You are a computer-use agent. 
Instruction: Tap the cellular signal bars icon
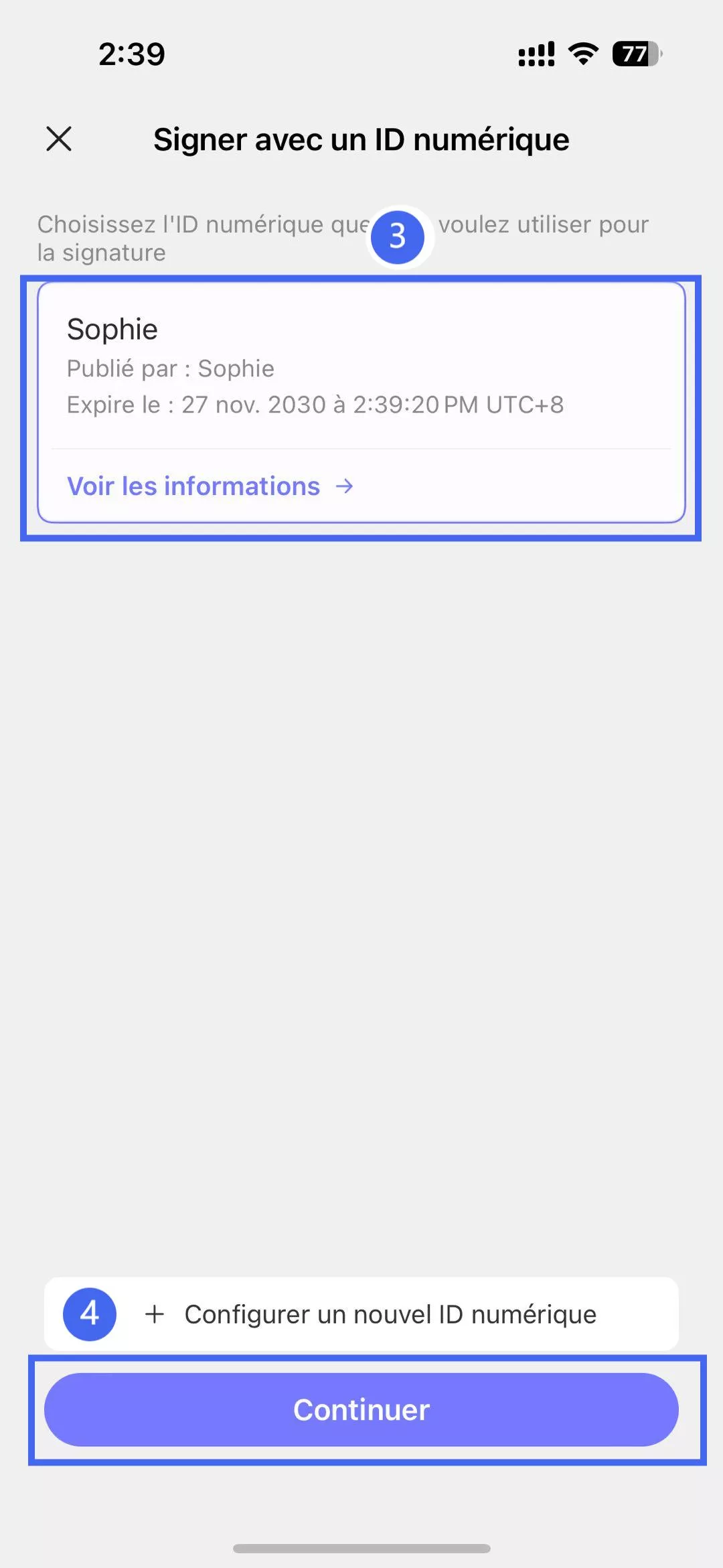tap(536, 54)
